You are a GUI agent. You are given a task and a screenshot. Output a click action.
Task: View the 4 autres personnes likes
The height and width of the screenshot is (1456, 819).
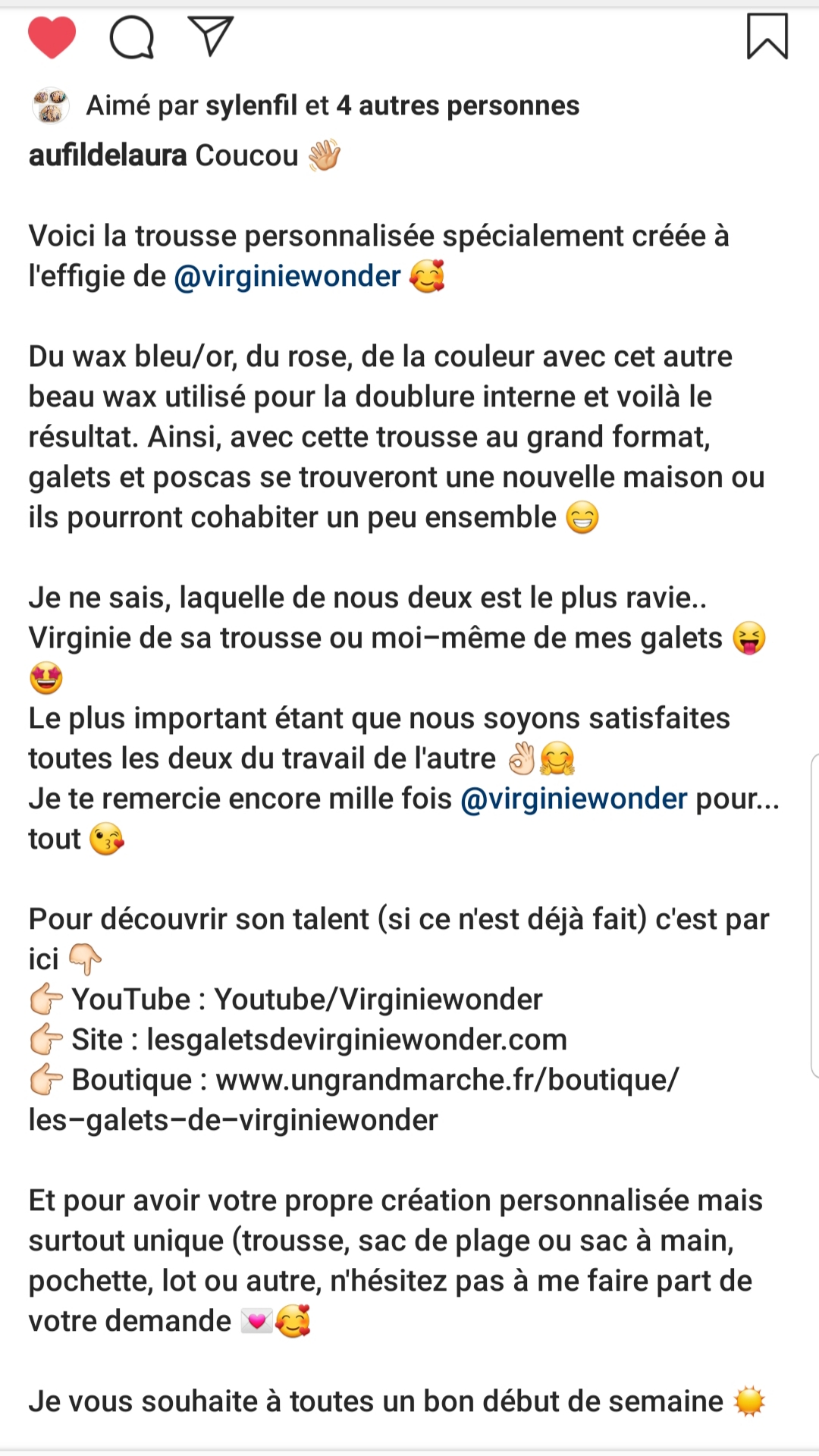458,105
